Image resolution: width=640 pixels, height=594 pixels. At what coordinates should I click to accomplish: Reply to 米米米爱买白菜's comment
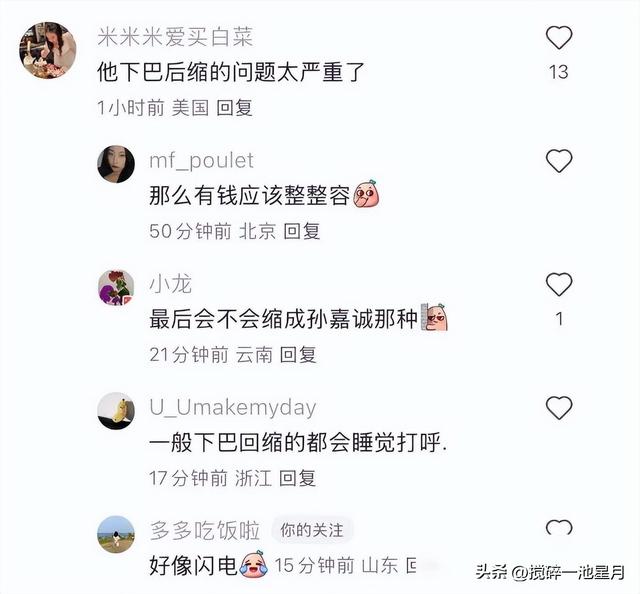pyautogui.click(x=235, y=106)
